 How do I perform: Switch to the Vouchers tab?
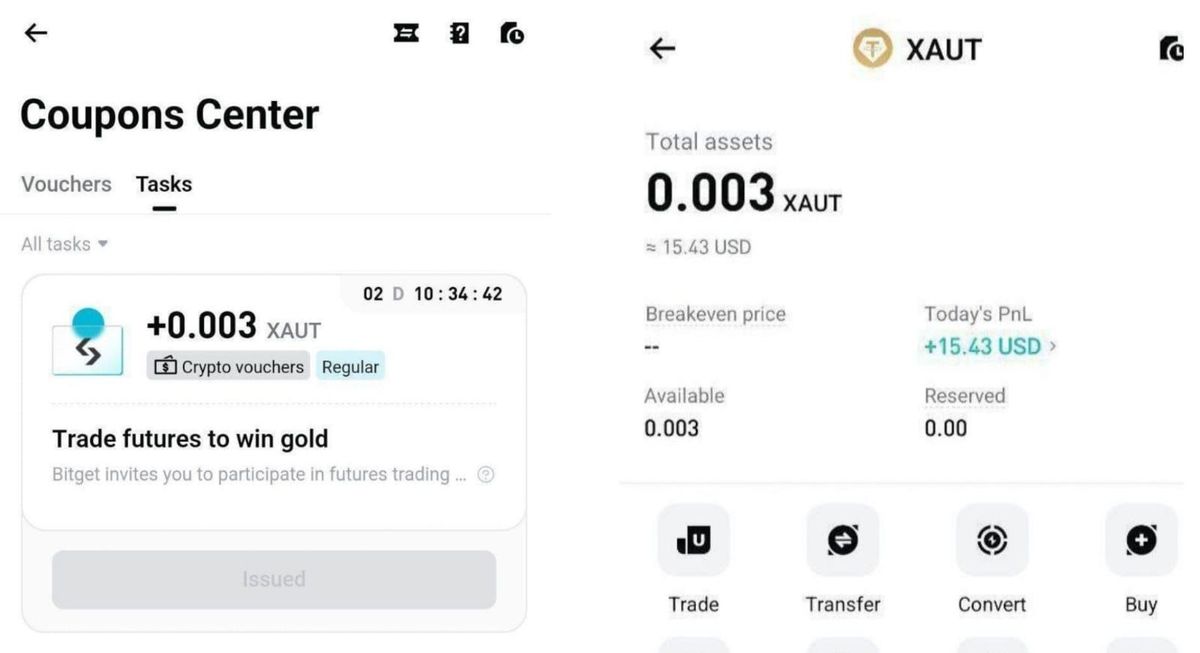click(x=66, y=184)
